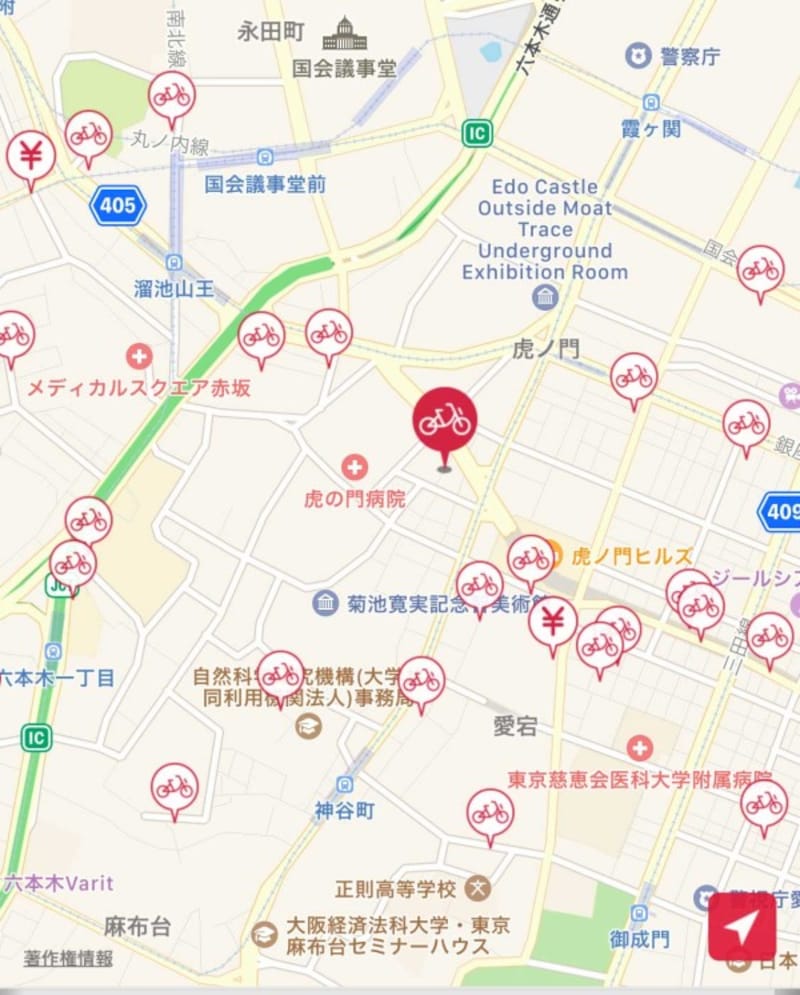Select the yen pin beside 虎ノ門ヒルズ
Viewport: 800px width, 995px height.
[553, 623]
